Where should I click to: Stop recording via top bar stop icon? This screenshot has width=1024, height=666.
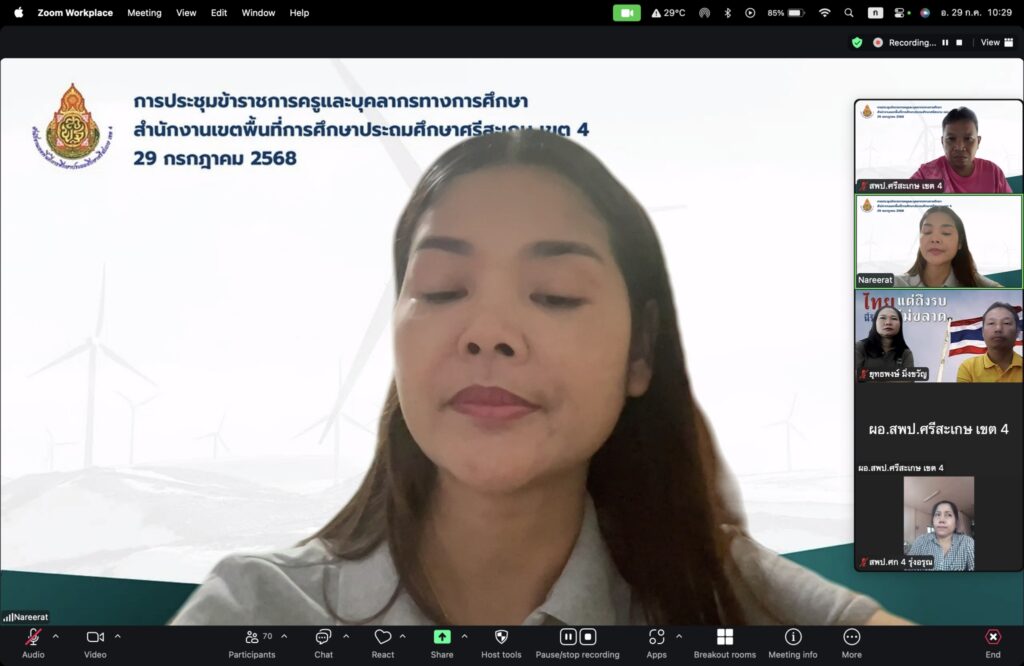pos(959,43)
